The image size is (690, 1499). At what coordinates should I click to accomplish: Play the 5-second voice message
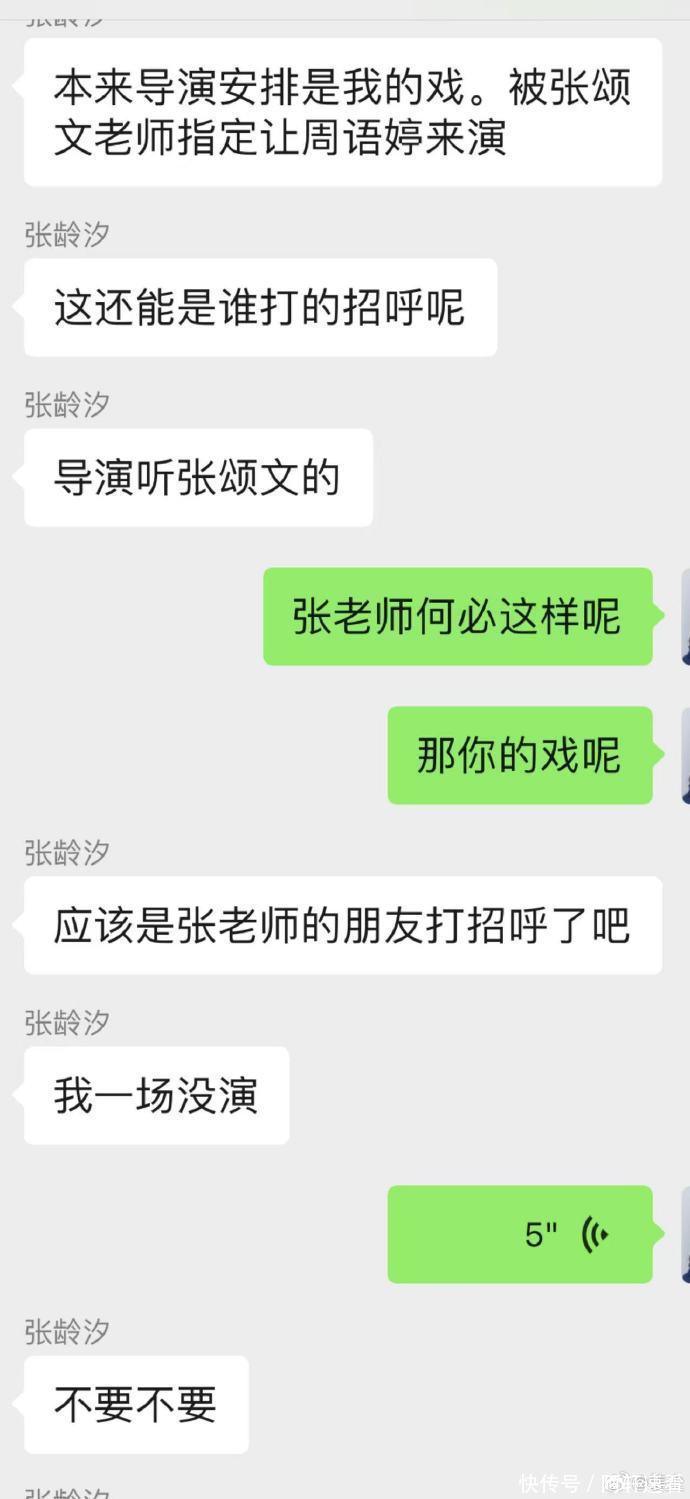pos(520,1234)
